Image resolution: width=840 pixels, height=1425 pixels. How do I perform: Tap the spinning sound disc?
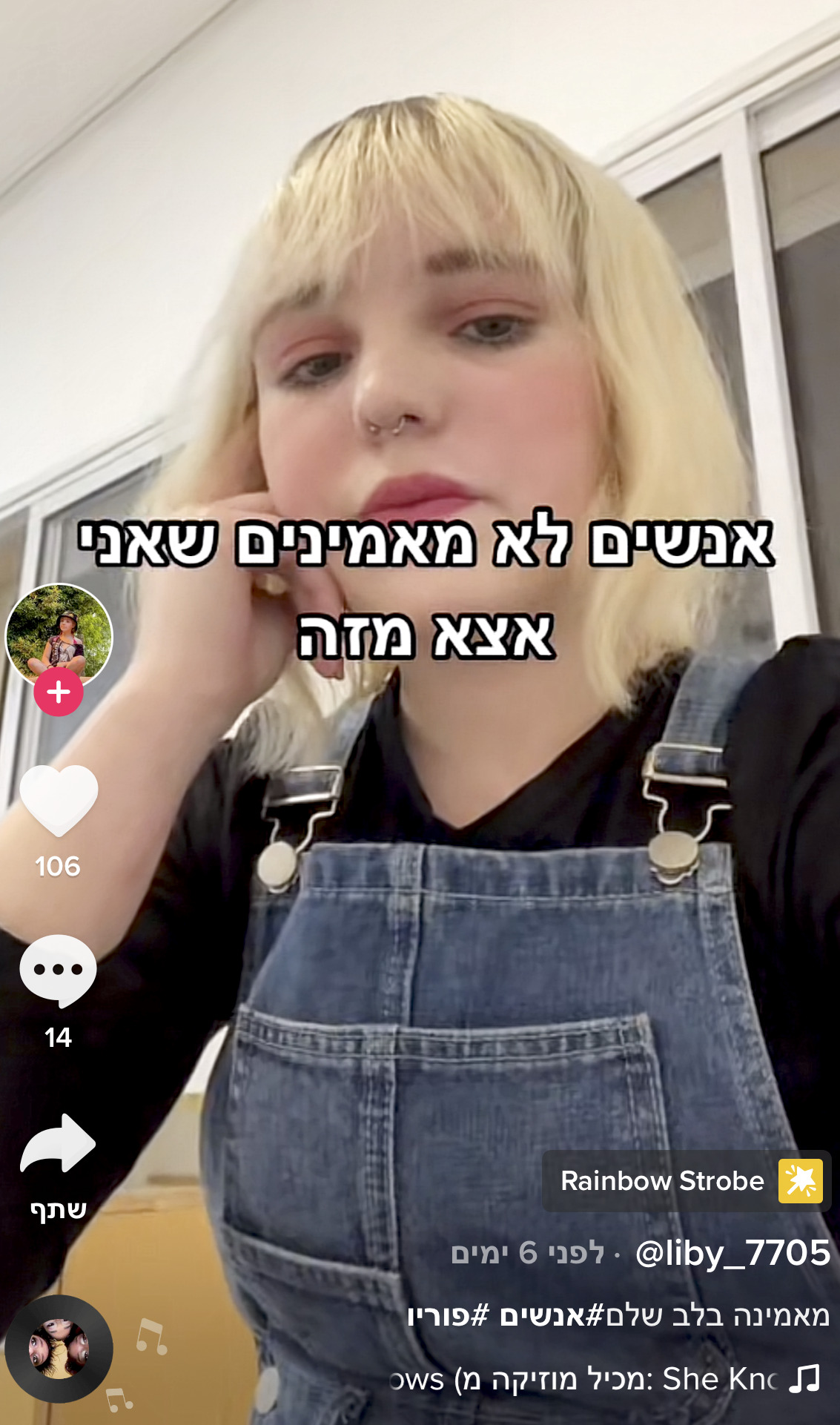[x=59, y=1349]
